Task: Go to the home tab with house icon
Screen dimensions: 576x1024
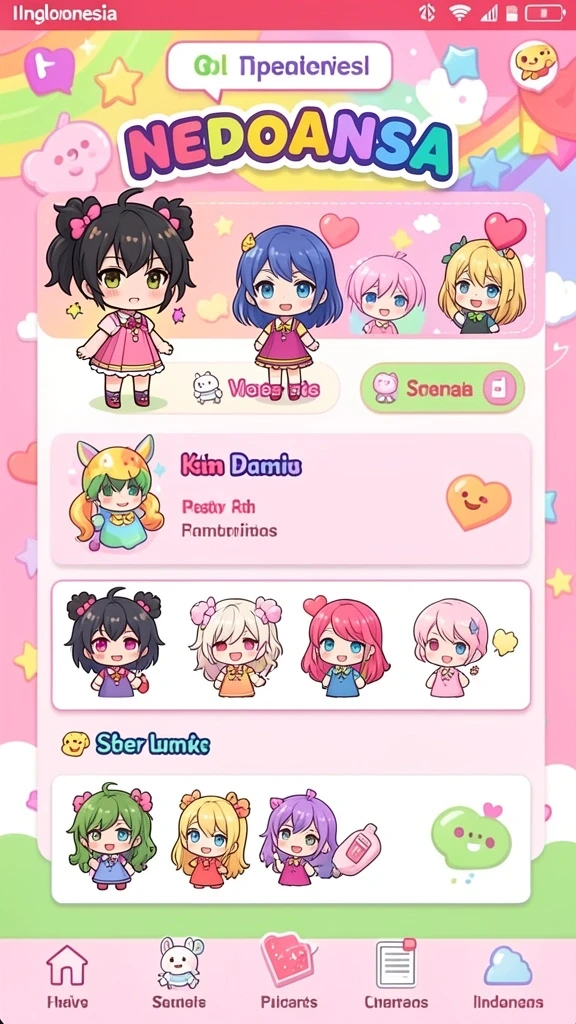Action: pos(67,976)
